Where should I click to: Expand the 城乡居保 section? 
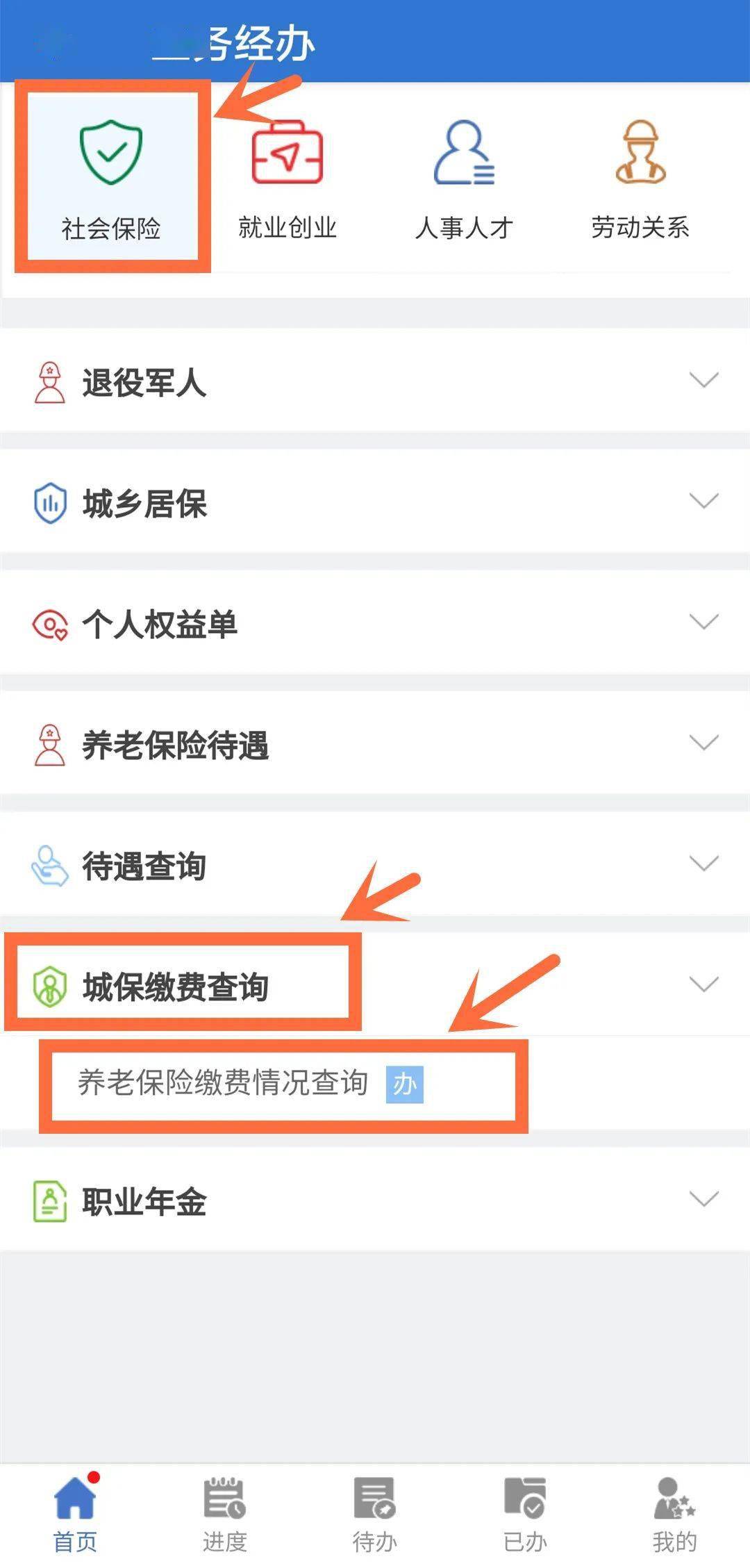click(x=375, y=502)
